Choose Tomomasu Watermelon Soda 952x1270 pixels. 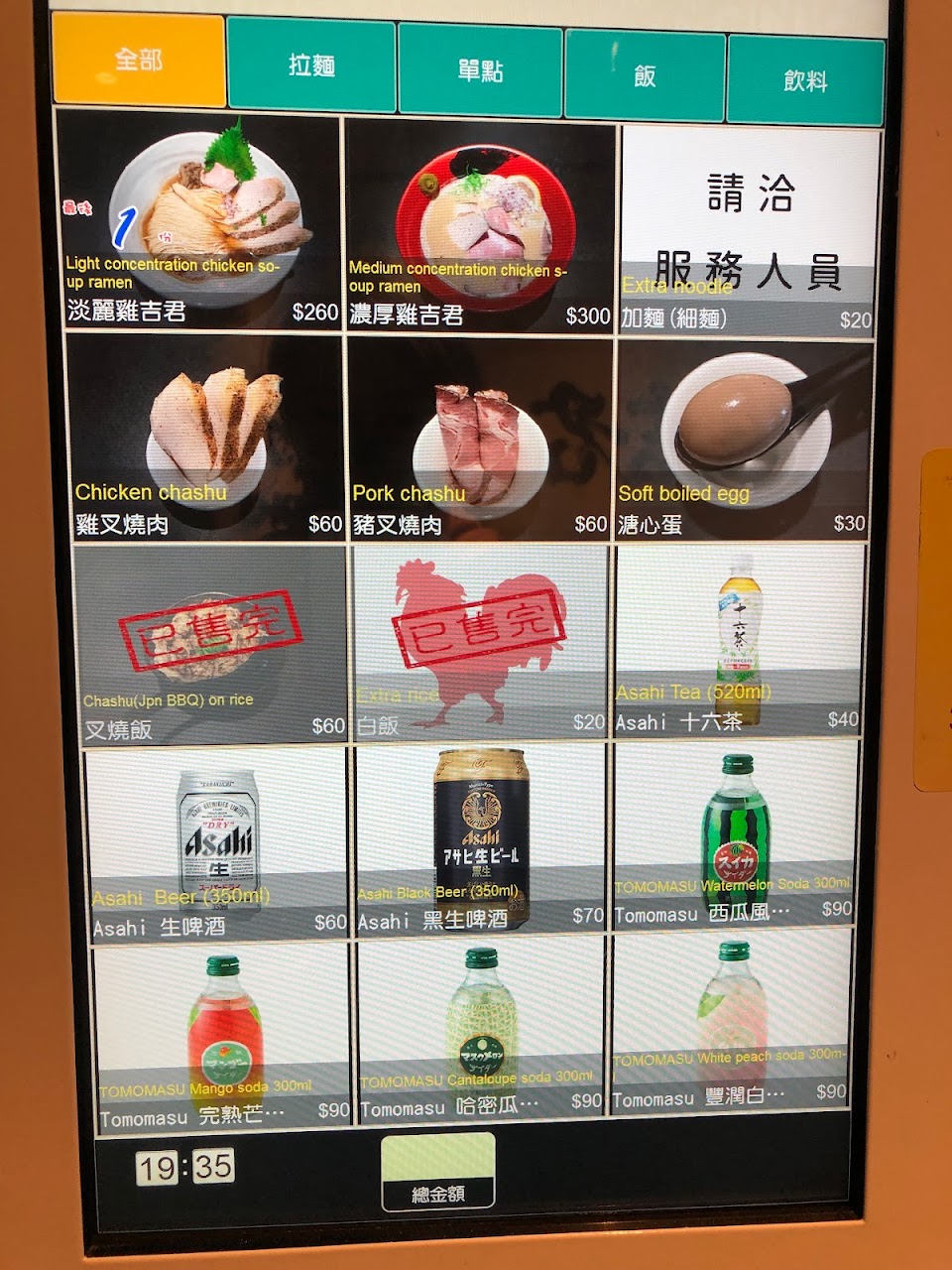[x=734, y=835]
